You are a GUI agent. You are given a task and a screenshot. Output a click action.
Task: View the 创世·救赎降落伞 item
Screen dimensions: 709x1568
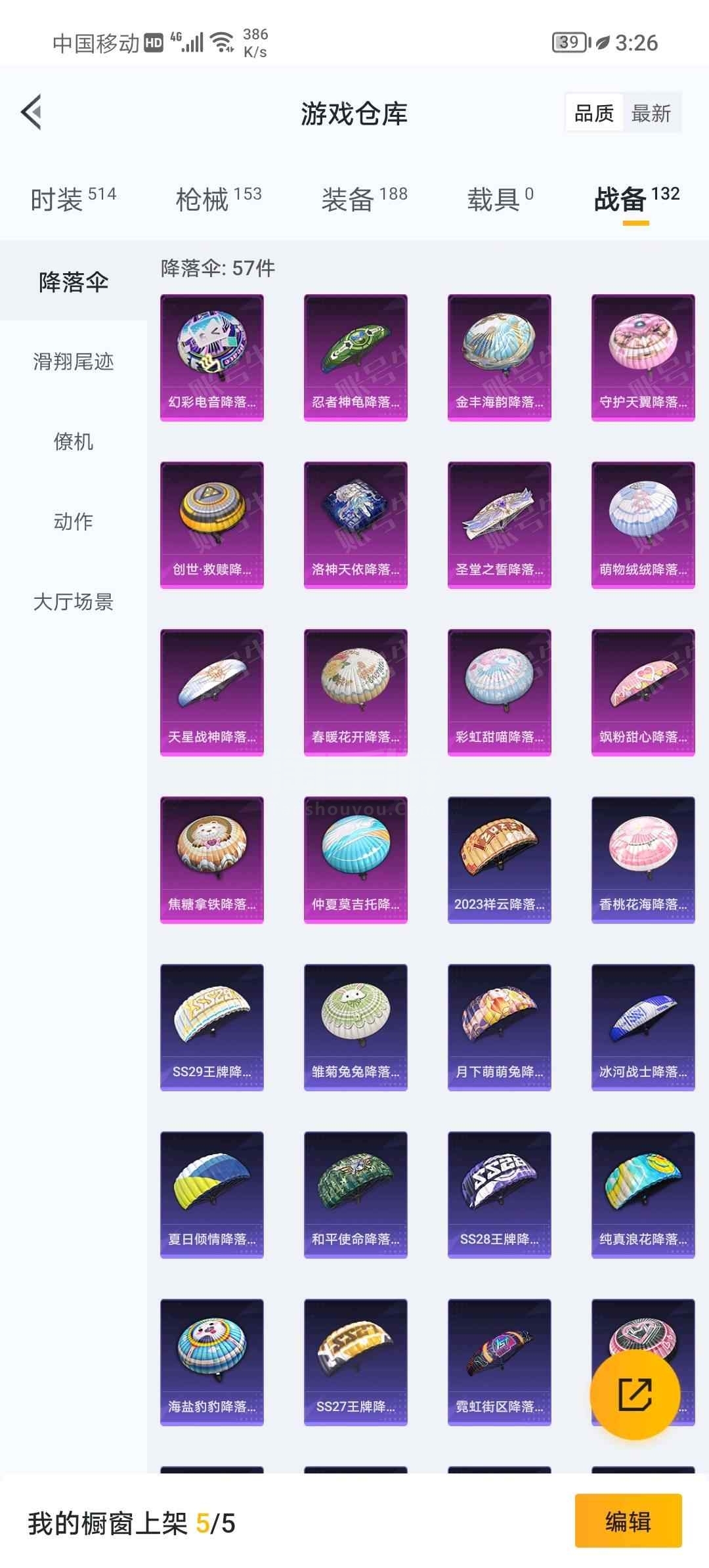pyautogui.click(x=212, y=525)
